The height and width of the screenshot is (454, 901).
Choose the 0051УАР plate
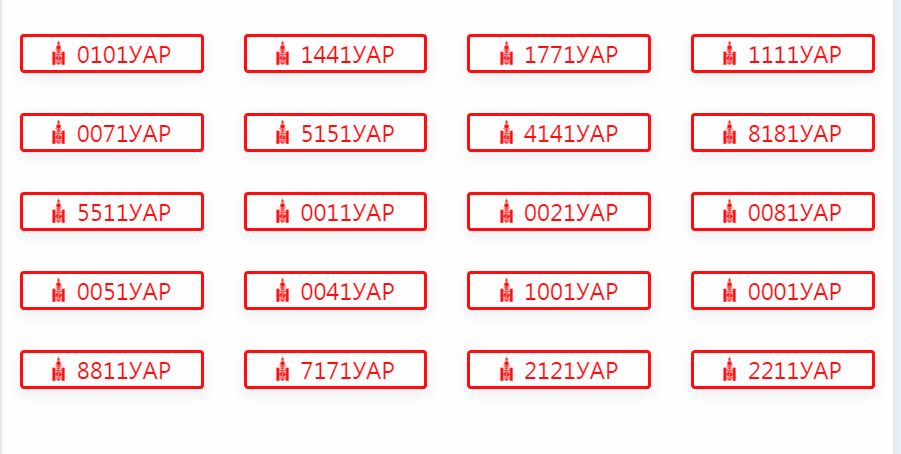click(x=112, y=291)
